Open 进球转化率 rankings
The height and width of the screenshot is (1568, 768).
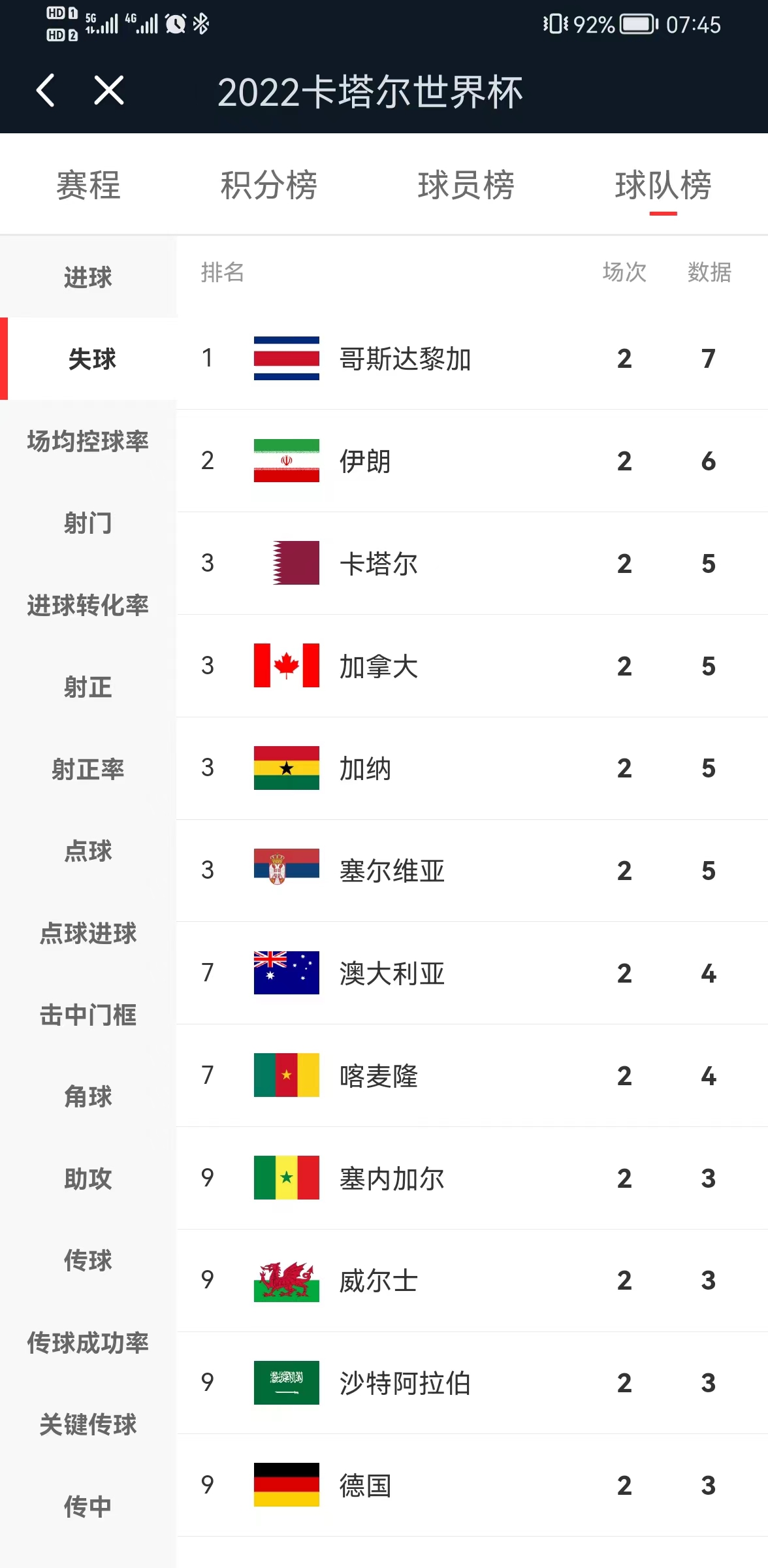coord(88,605)
